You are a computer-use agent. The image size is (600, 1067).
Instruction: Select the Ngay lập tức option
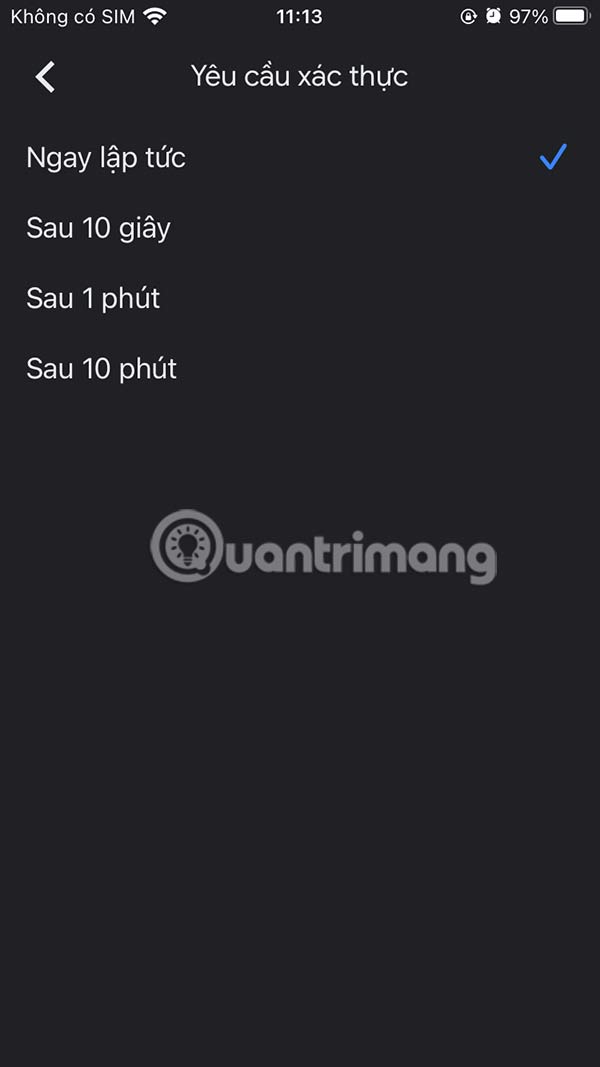point(106,158)
